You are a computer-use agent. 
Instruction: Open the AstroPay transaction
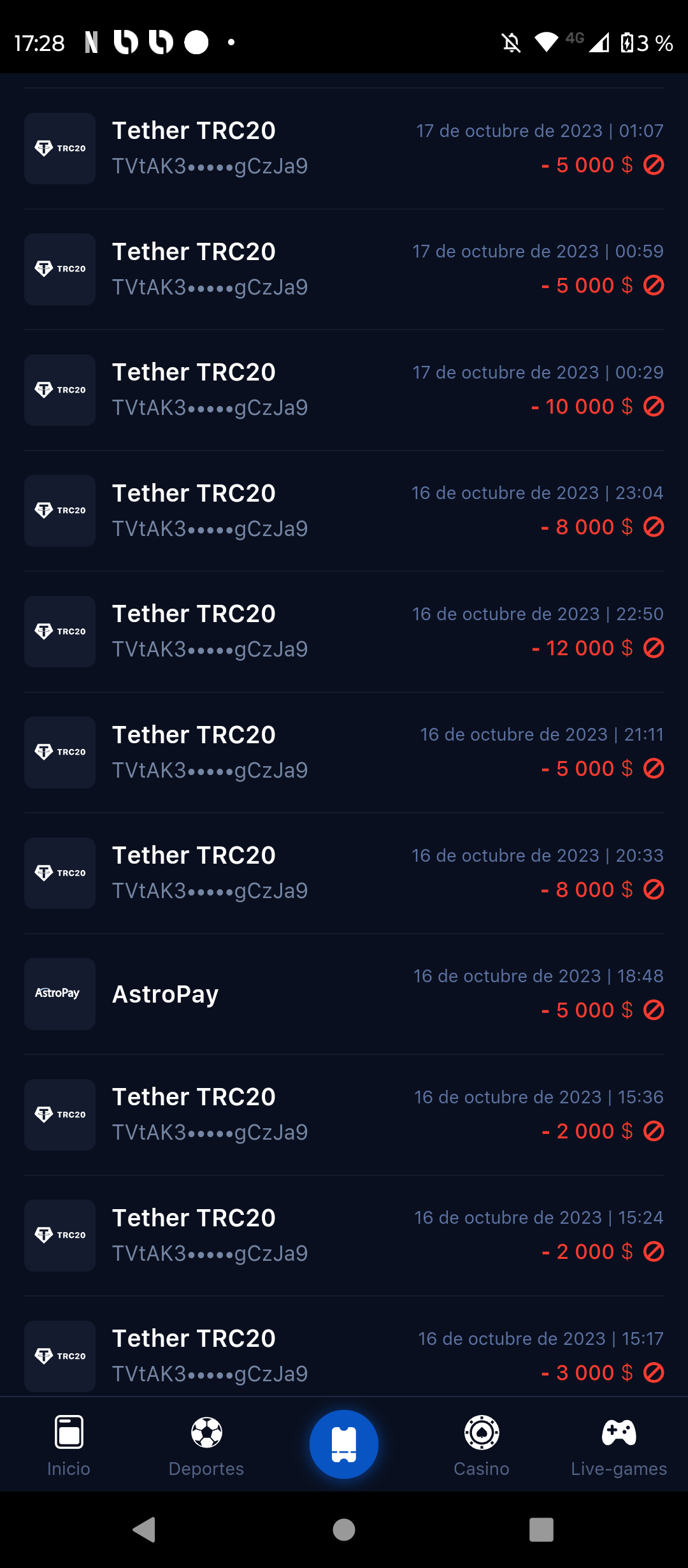(x=344, y=994)
